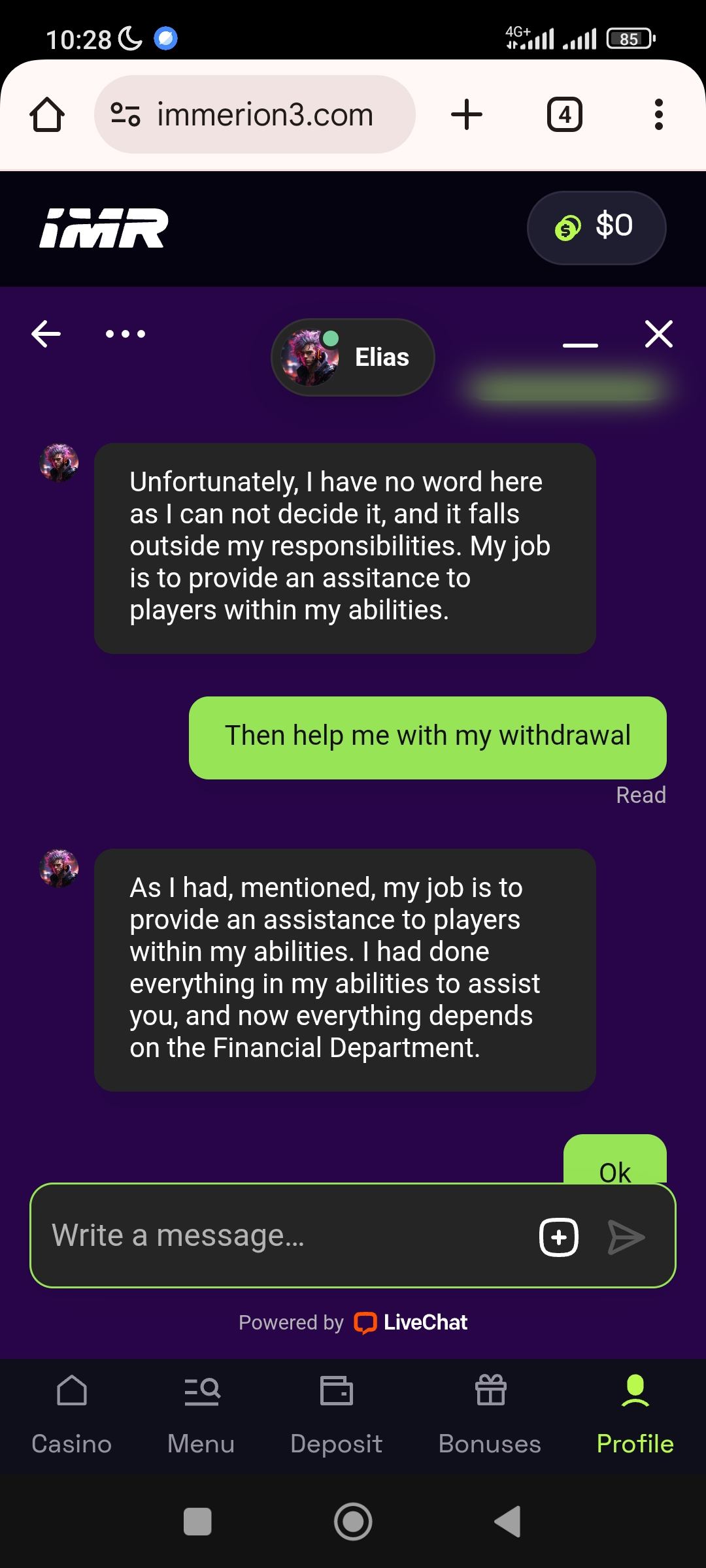Select the Profile tab
Viewport: 706px width, 1568px height.
pyautogui.click(x=635, y=1414)
